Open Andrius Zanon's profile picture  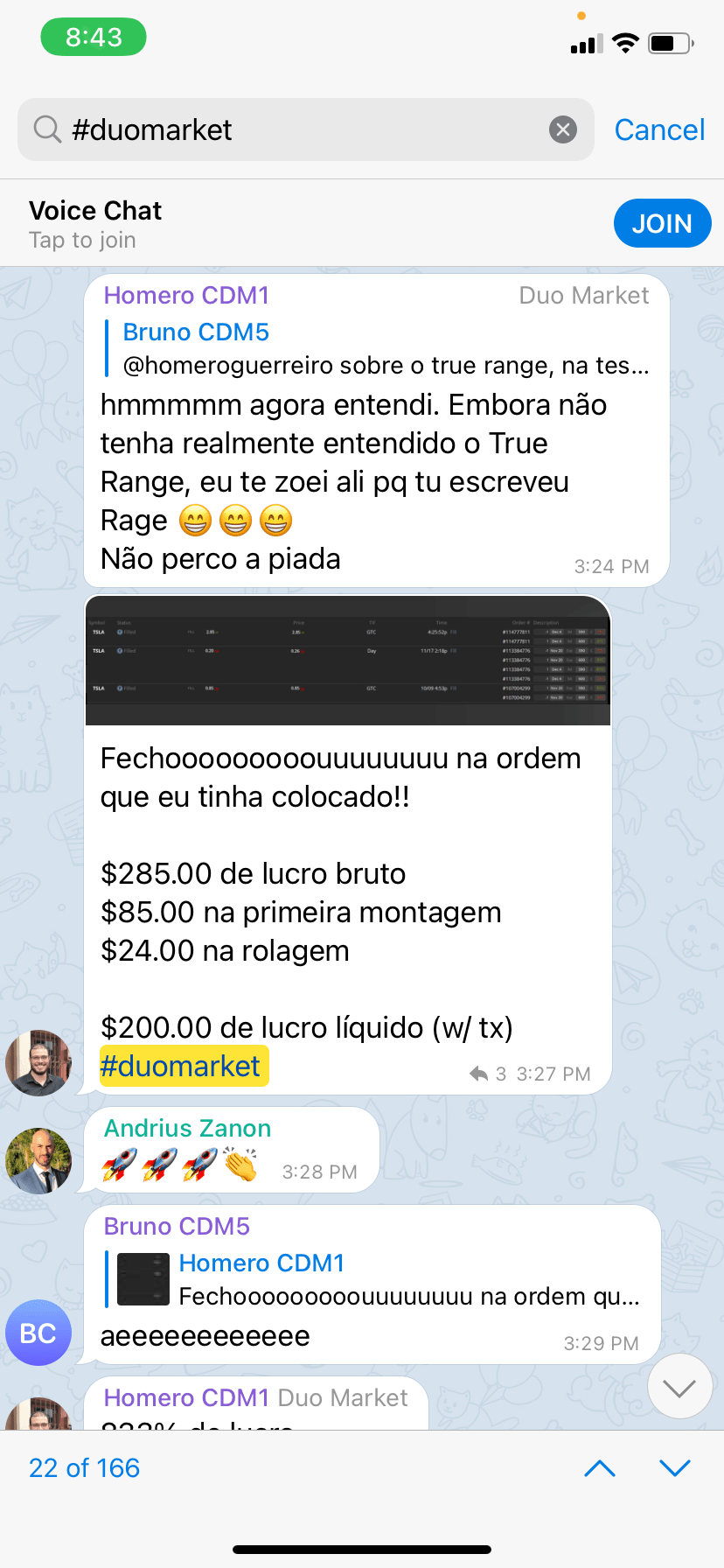pos(38,1161)
